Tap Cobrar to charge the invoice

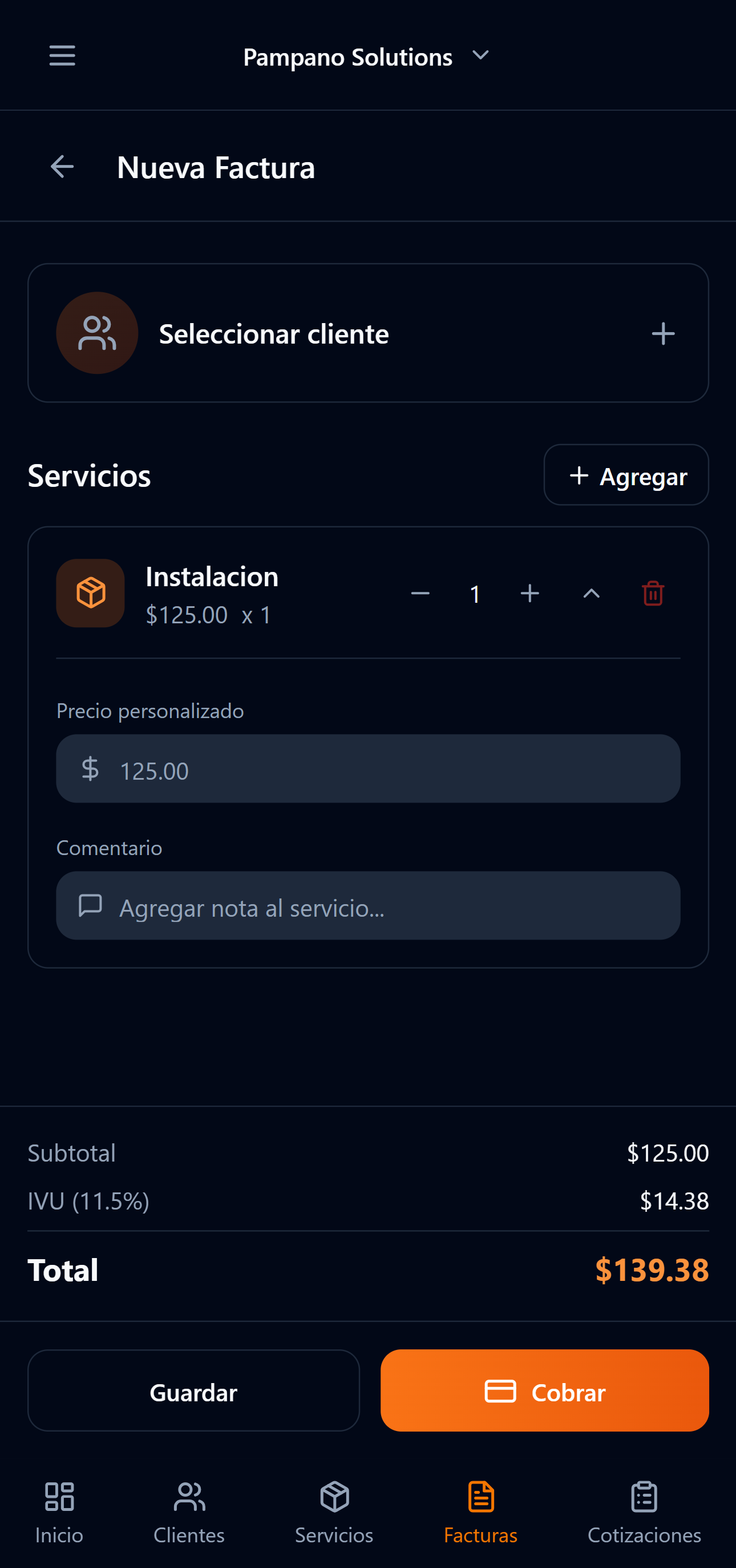tap(544, 1392)
